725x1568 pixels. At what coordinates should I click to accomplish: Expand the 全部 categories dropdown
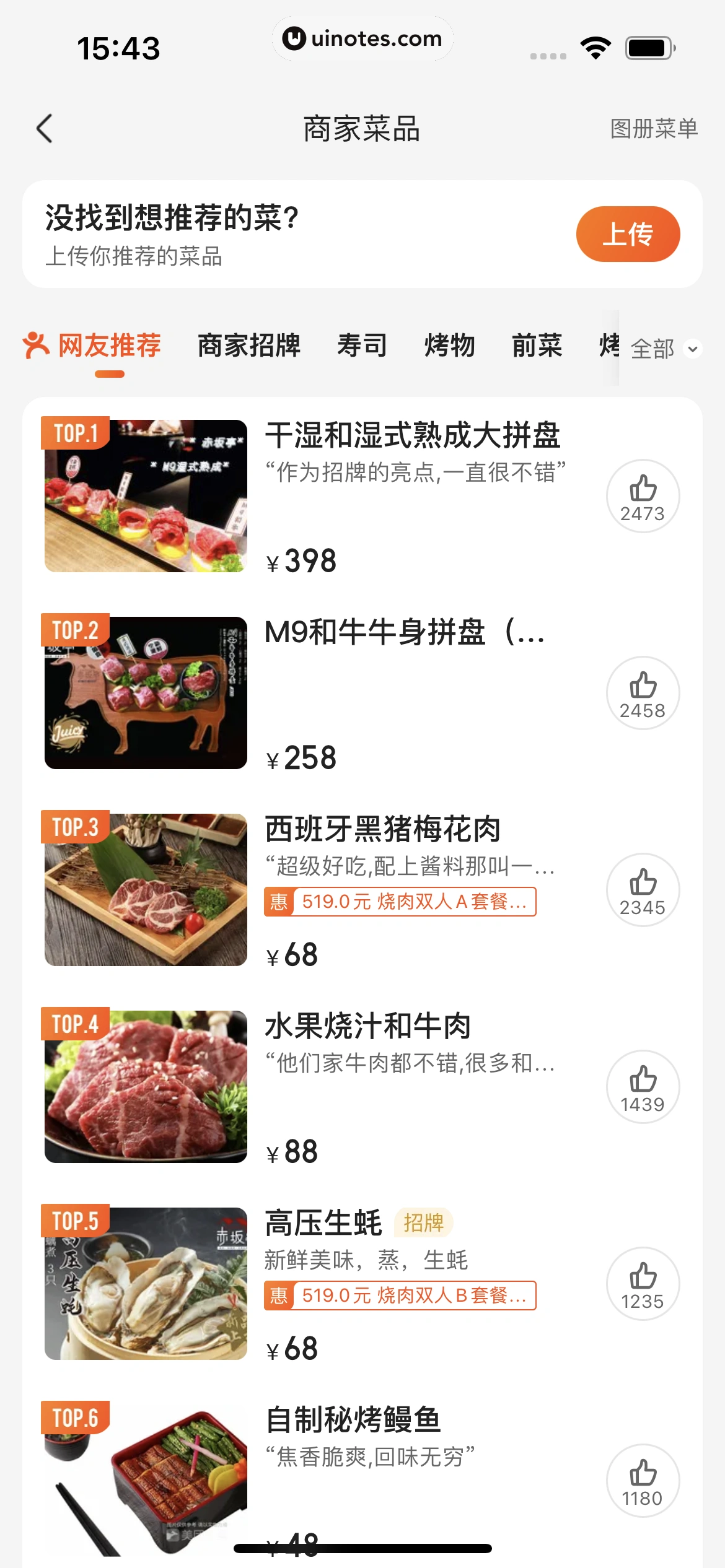tap(664, 349)
